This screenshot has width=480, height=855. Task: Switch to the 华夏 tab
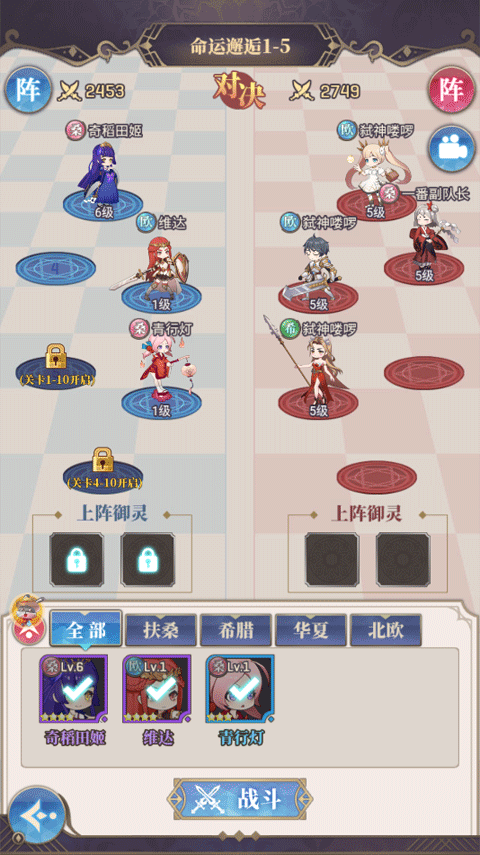(x=311, y=630)
